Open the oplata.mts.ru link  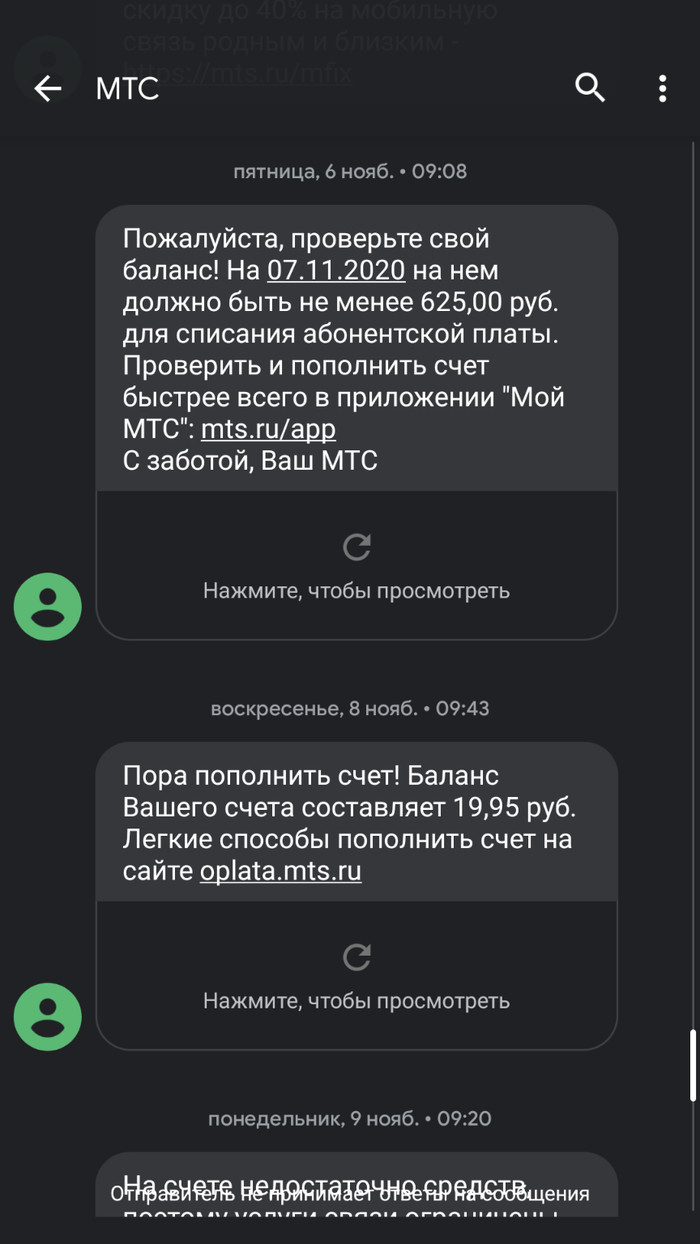pos(280,870)
